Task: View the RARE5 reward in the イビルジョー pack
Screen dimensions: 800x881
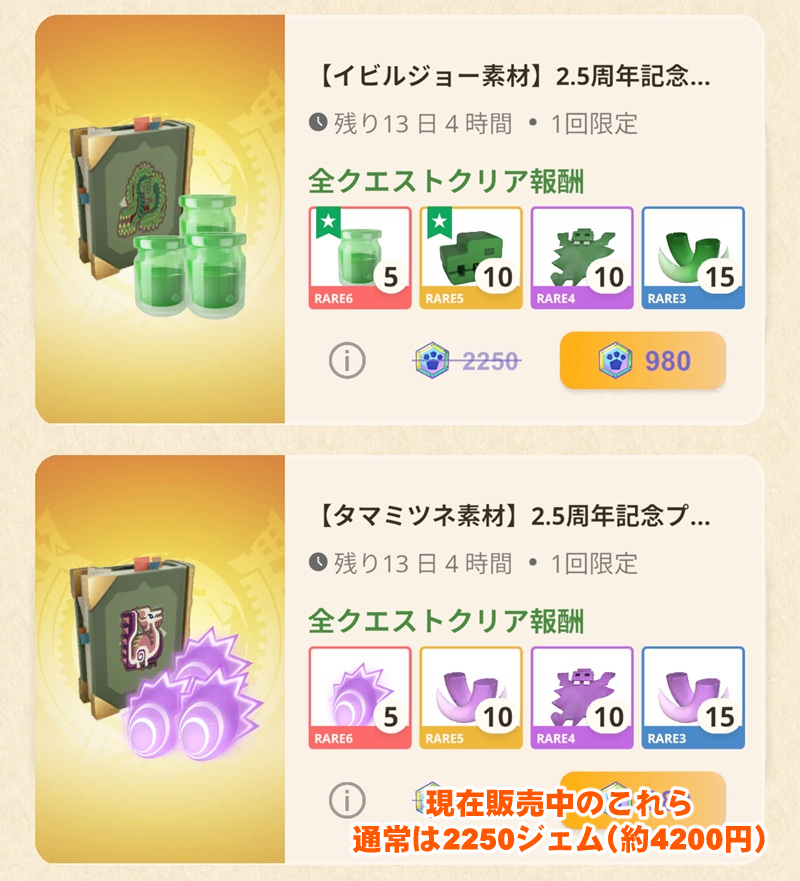Action: (470, 257)
